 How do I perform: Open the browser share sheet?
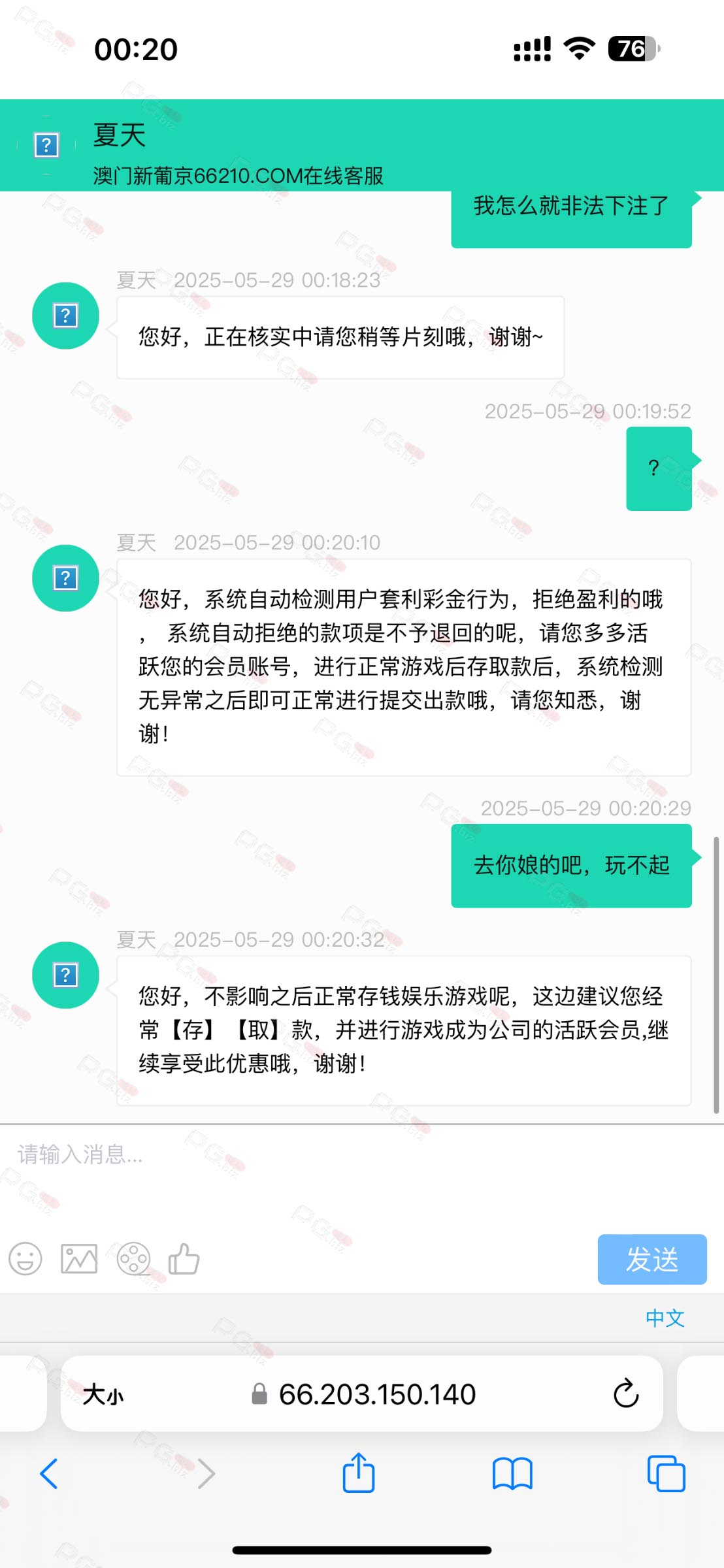coord(359,1472)
